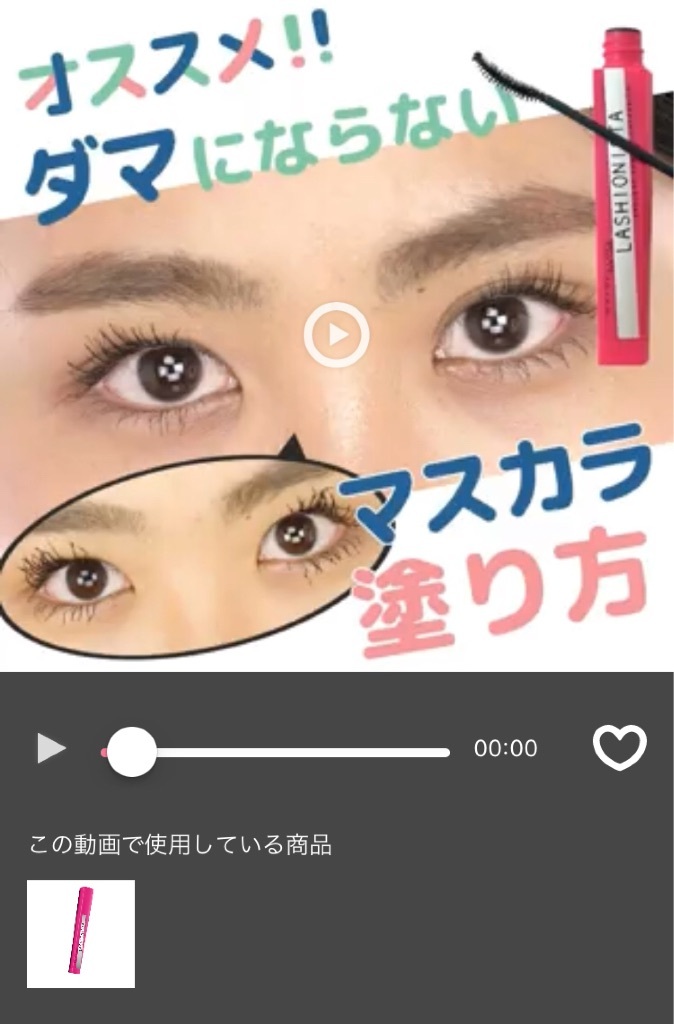Open the pink mascara product thumbnail
Viewport: 674px width, 1024px height.
click(81, 933)
